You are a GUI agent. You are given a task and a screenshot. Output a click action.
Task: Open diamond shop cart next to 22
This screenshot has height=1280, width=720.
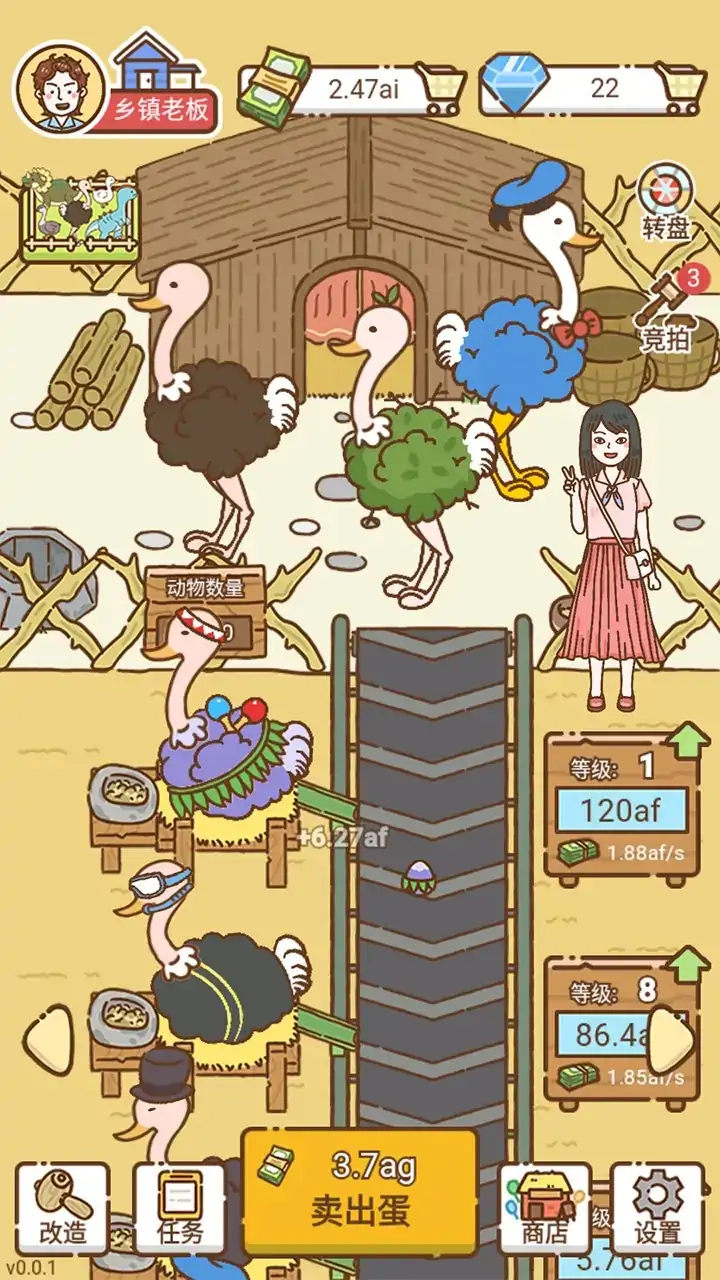click(x=680, y=88)
